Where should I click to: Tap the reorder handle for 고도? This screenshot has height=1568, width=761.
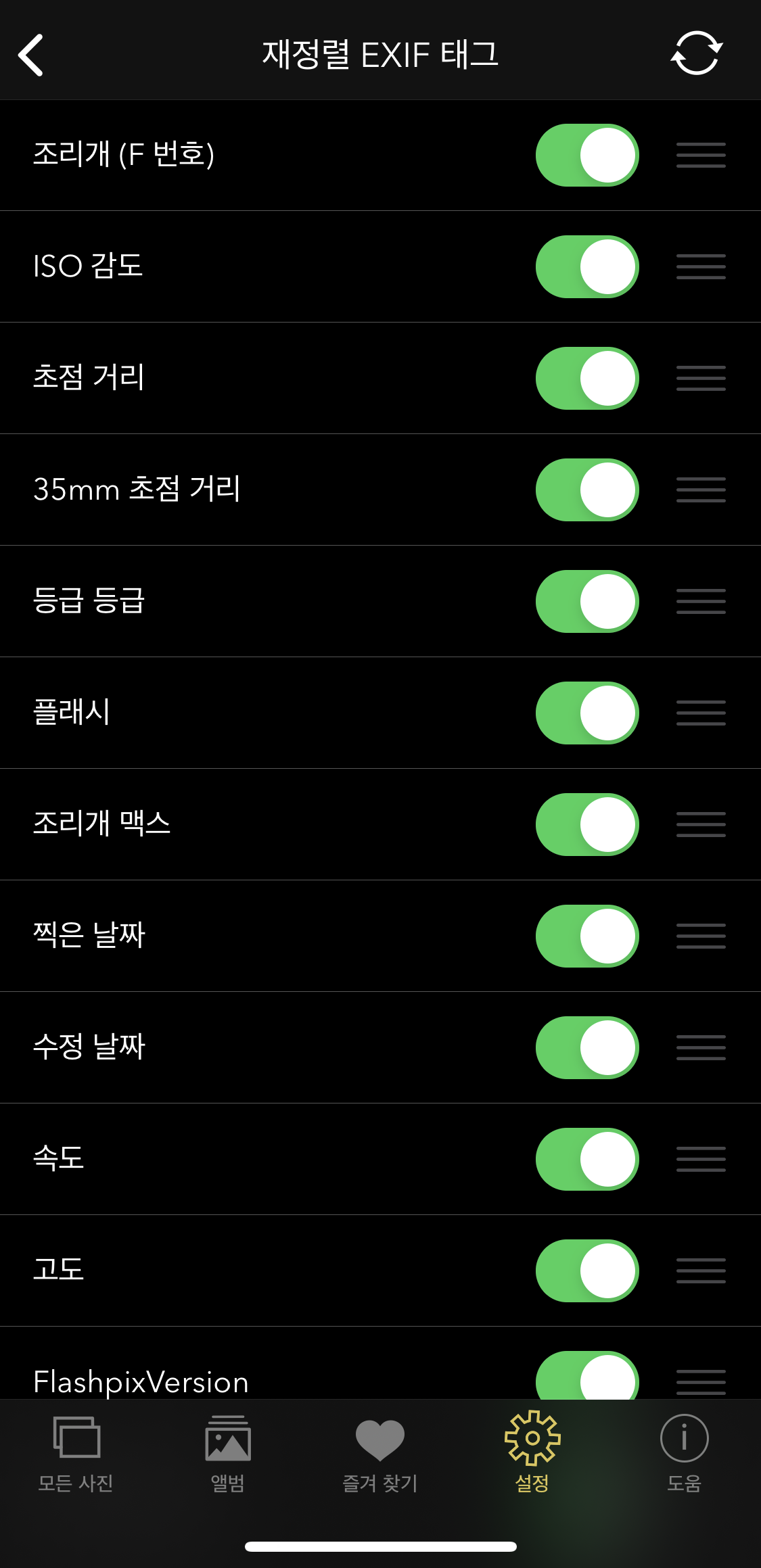(x=700, y=1271)
